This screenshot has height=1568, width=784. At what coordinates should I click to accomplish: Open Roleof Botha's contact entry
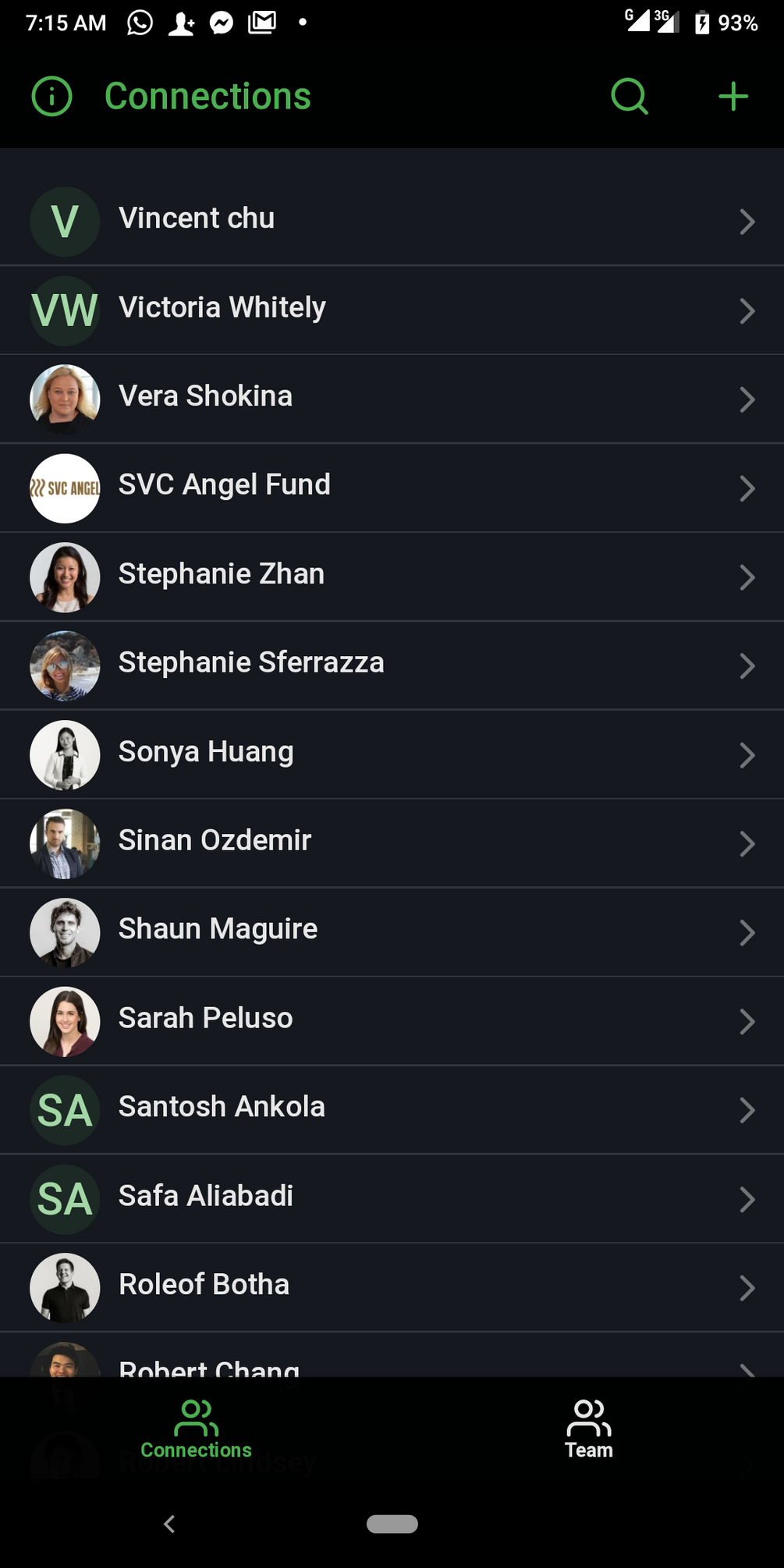pos(390,1287)
